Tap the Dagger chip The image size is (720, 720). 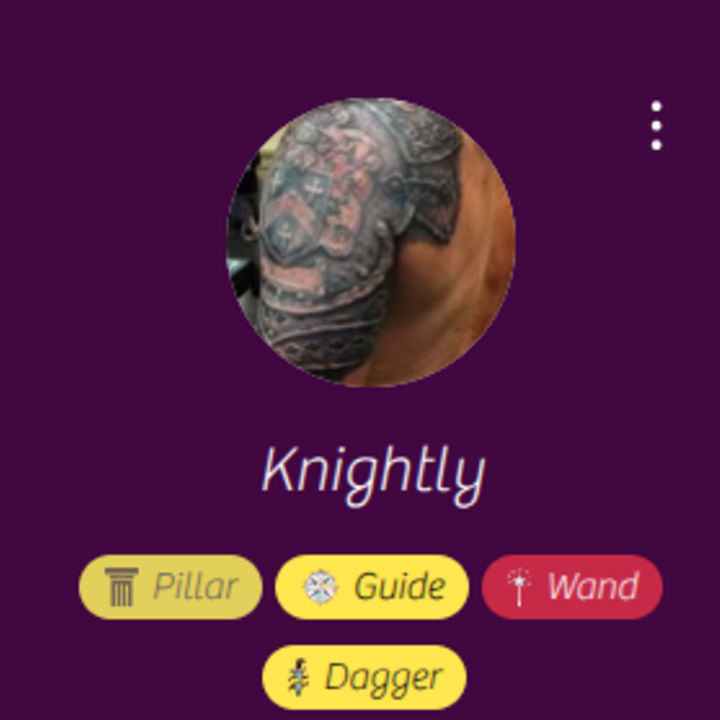click(364, 678)
